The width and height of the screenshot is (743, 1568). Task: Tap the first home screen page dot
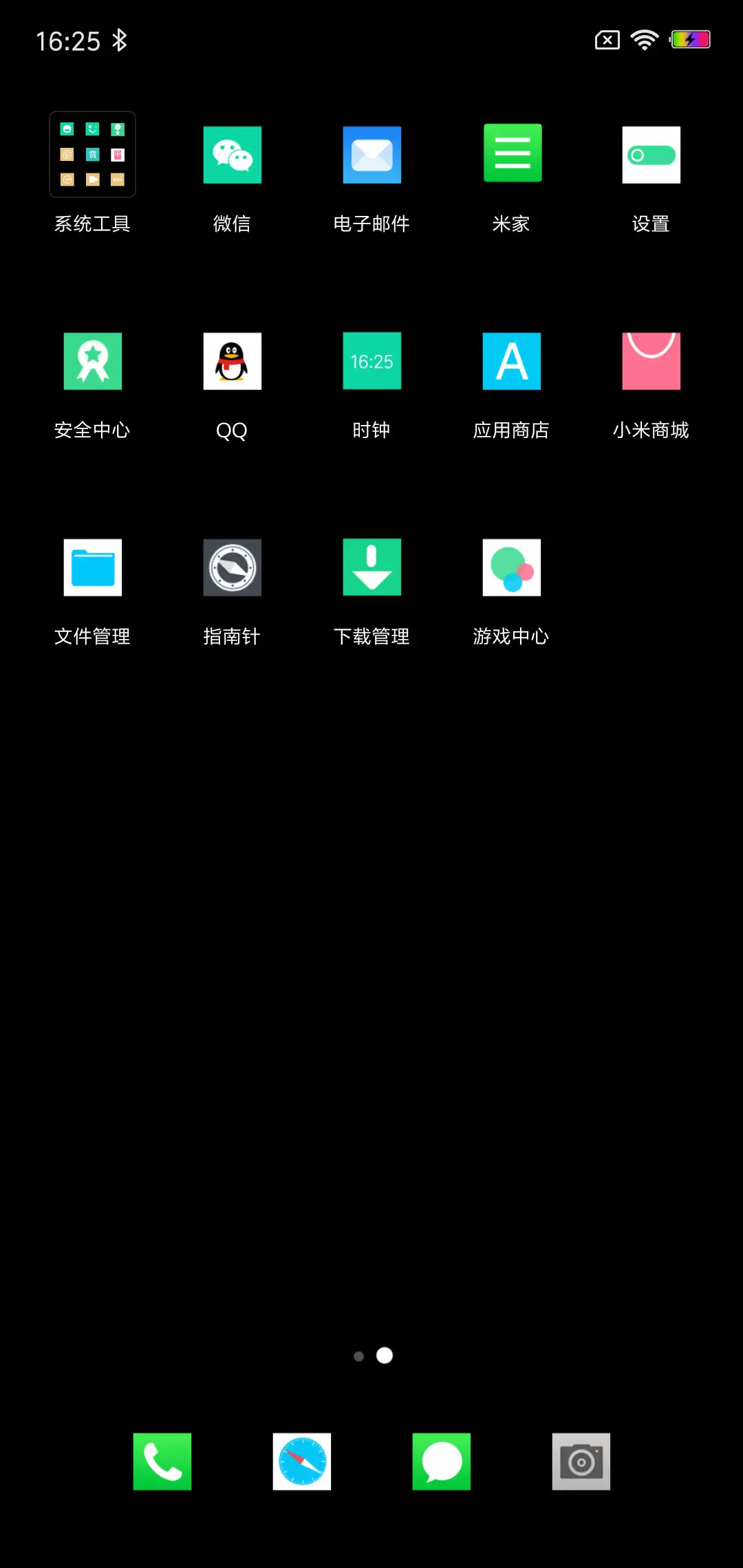358,1355
